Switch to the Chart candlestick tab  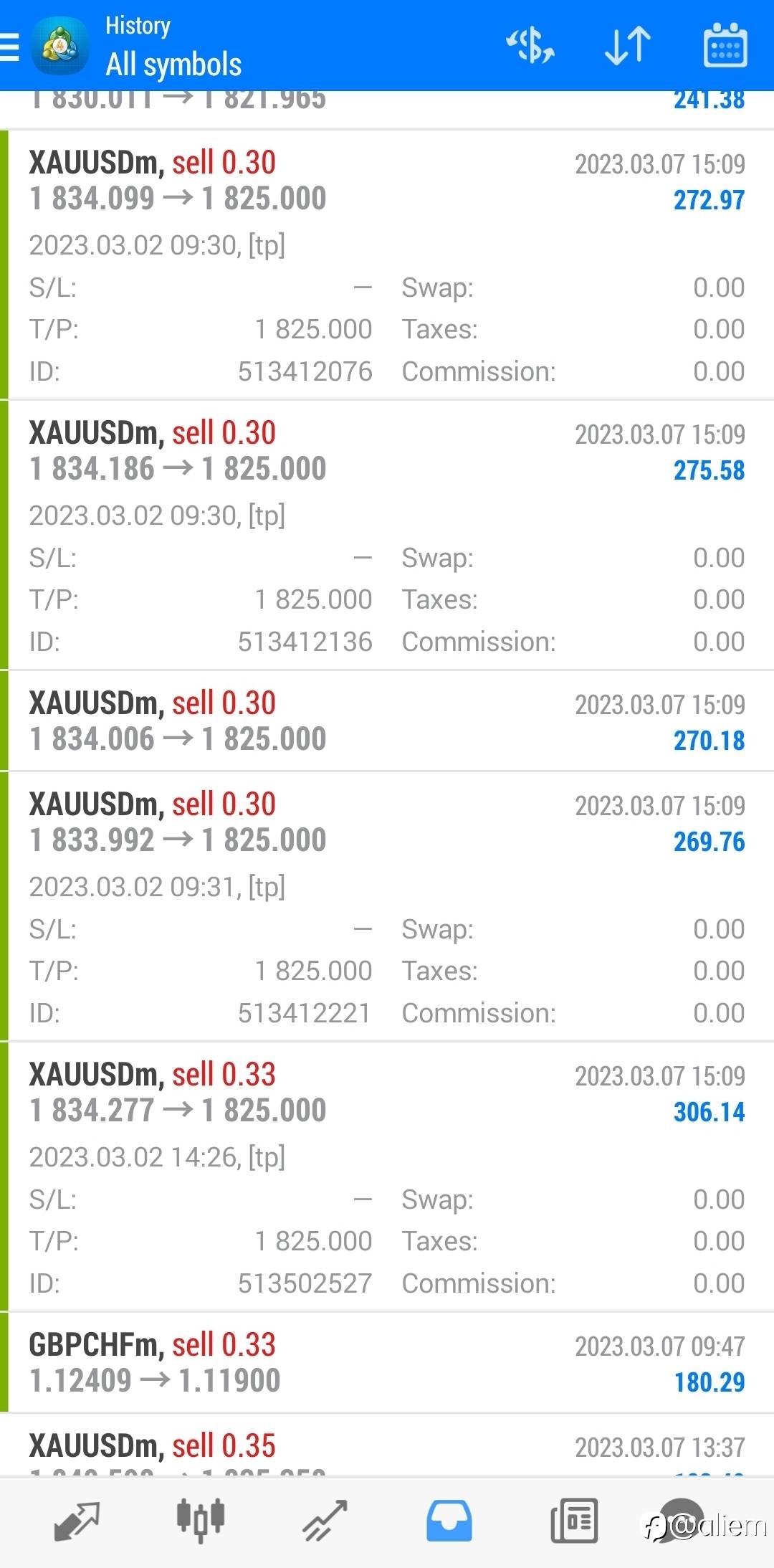[x=201, y=1520]
